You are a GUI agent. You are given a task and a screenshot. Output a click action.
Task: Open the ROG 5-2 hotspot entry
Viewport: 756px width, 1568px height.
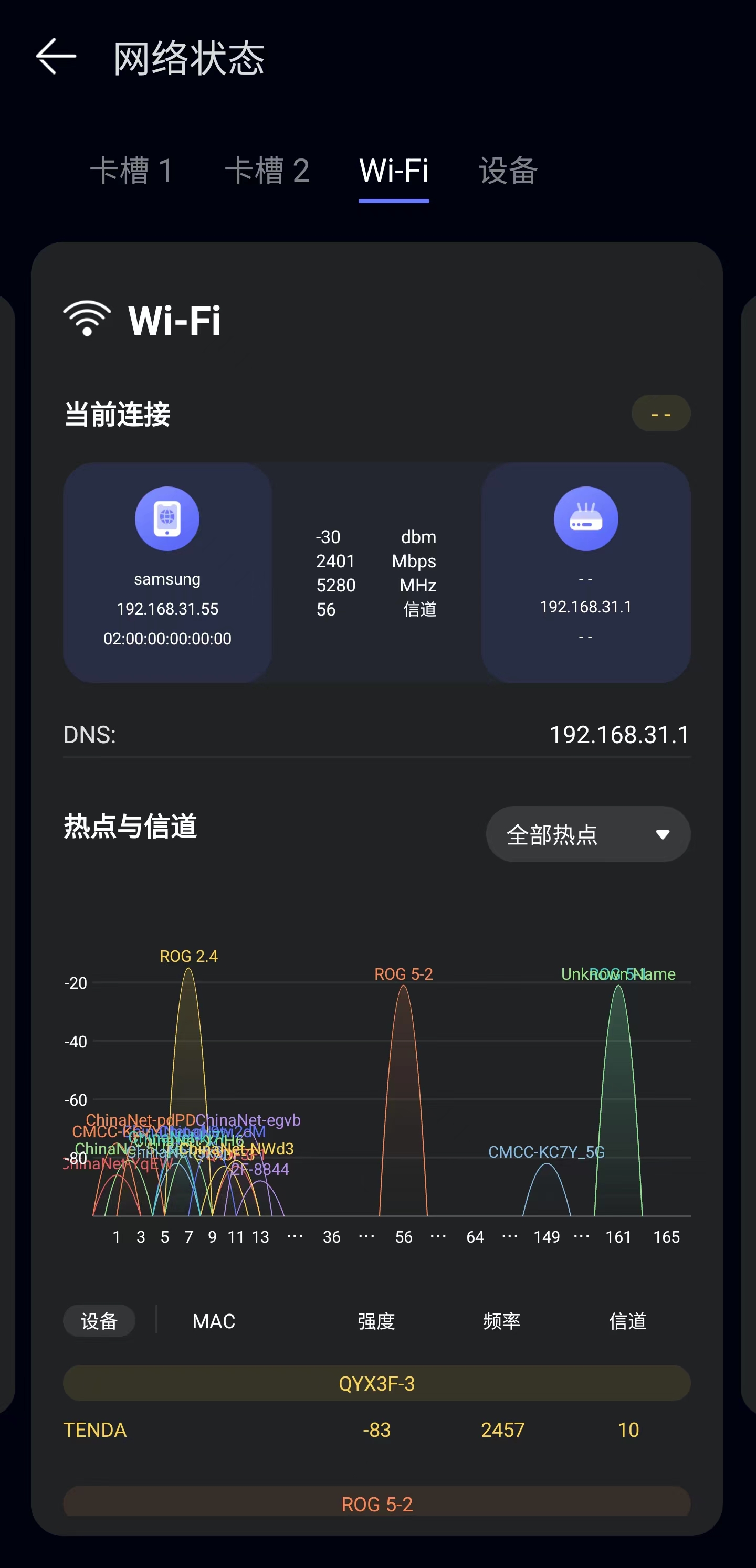click(376, 1503)
